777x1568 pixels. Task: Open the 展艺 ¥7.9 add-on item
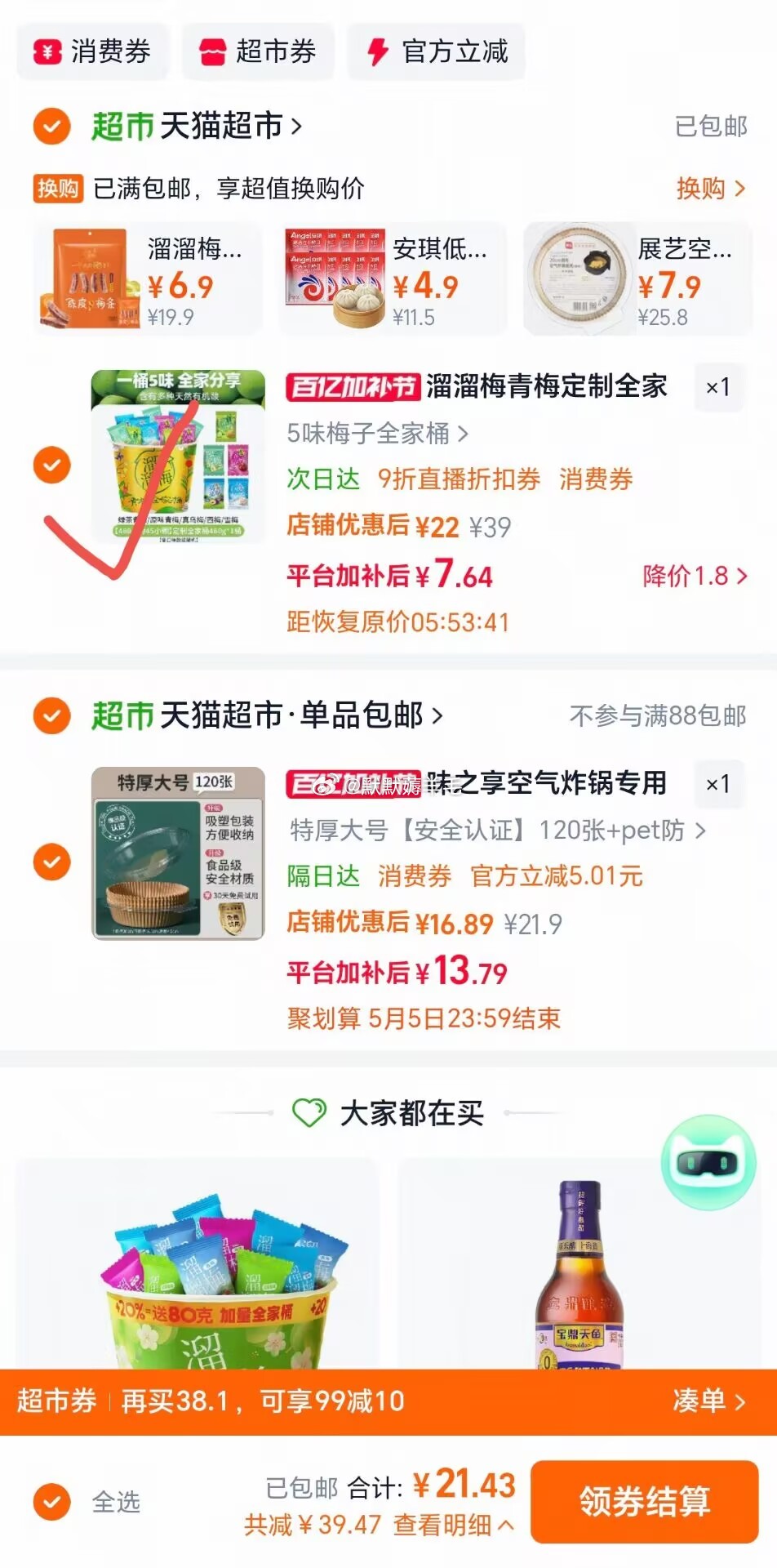point(637,278)
